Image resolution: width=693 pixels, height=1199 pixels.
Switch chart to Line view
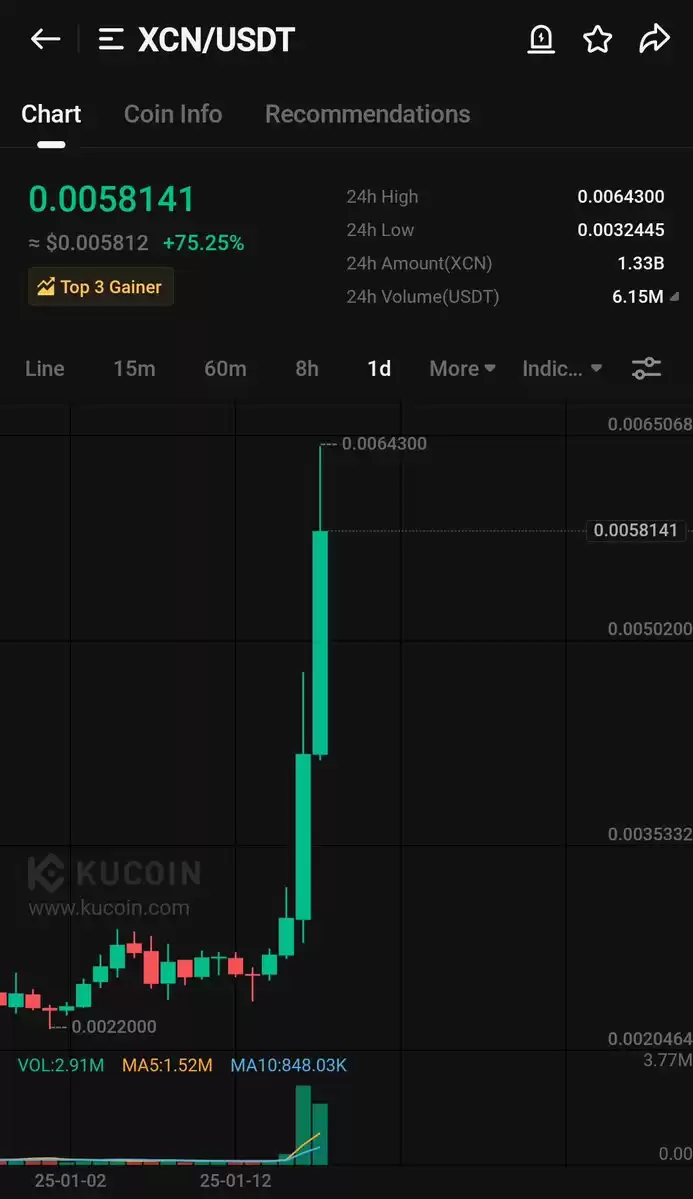tap(44, 369)
